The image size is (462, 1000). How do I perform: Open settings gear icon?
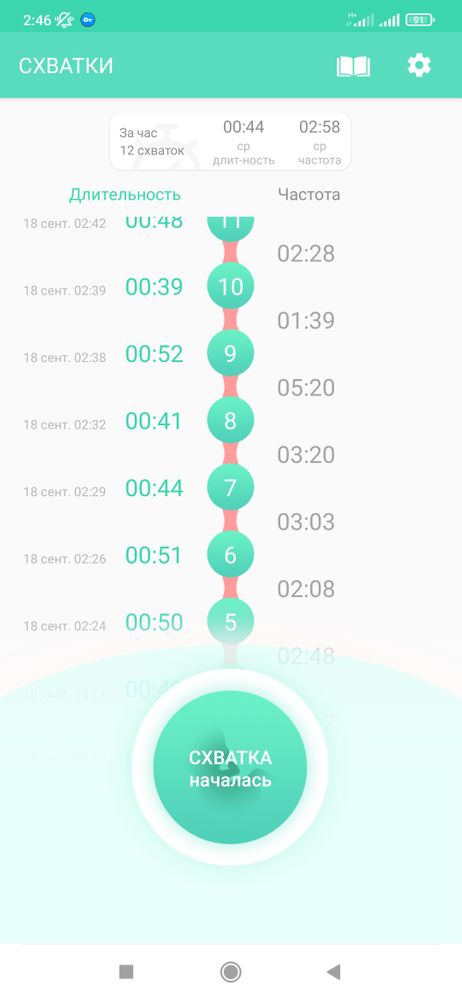[x=419, y=66]
